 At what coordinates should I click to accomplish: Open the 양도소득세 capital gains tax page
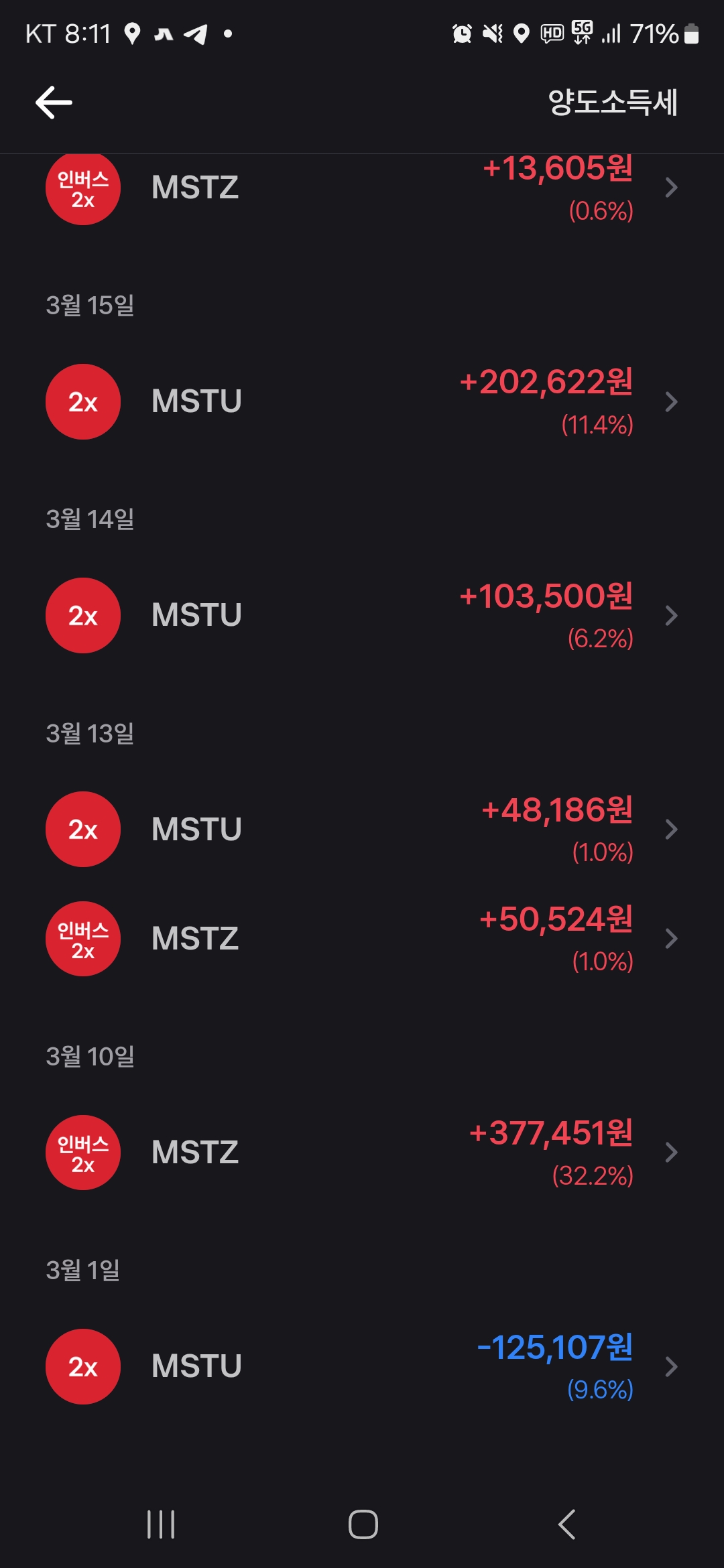[x=612, y=103]
